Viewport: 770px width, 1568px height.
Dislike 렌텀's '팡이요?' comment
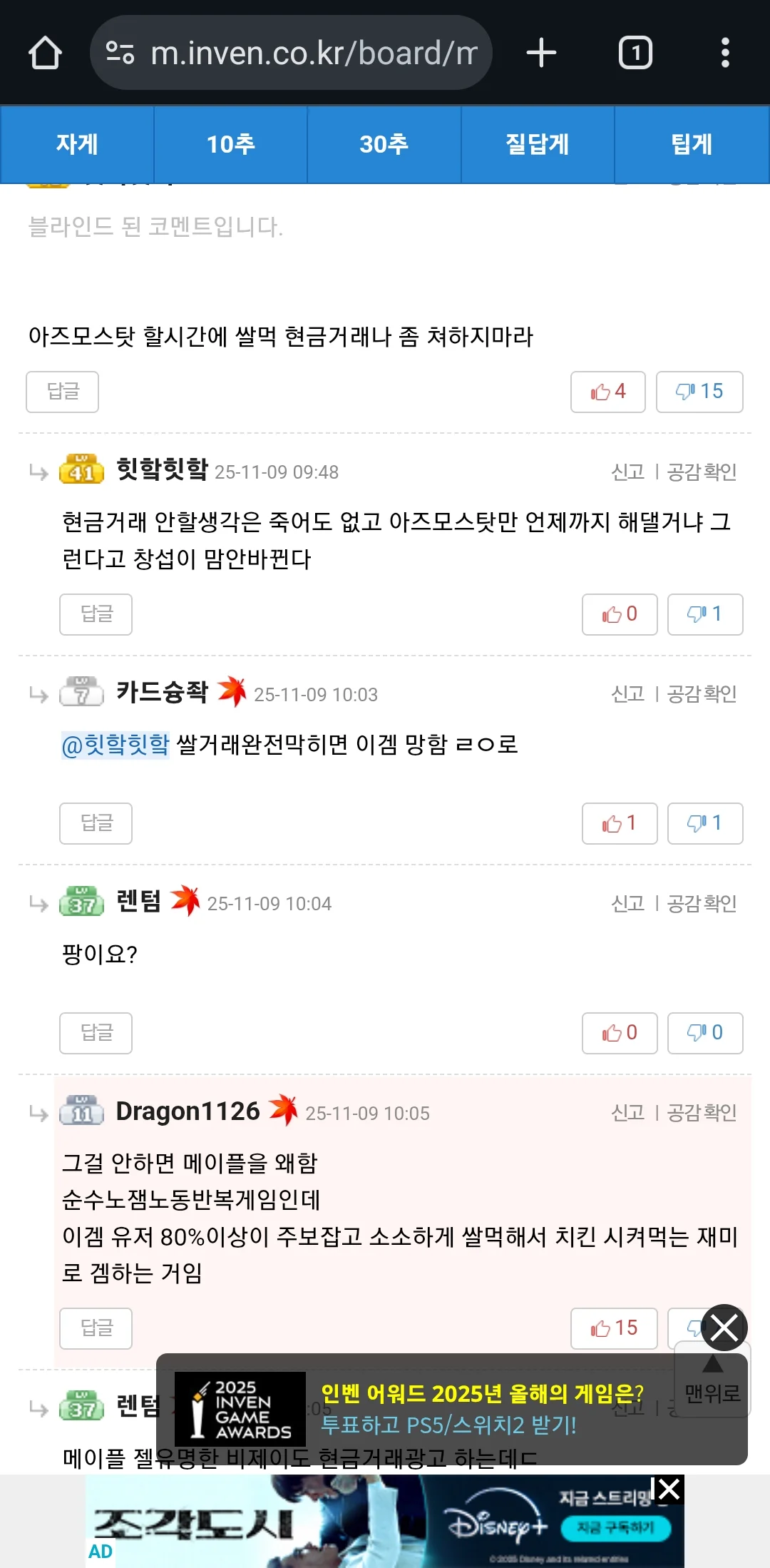(x=704, y=1033)
